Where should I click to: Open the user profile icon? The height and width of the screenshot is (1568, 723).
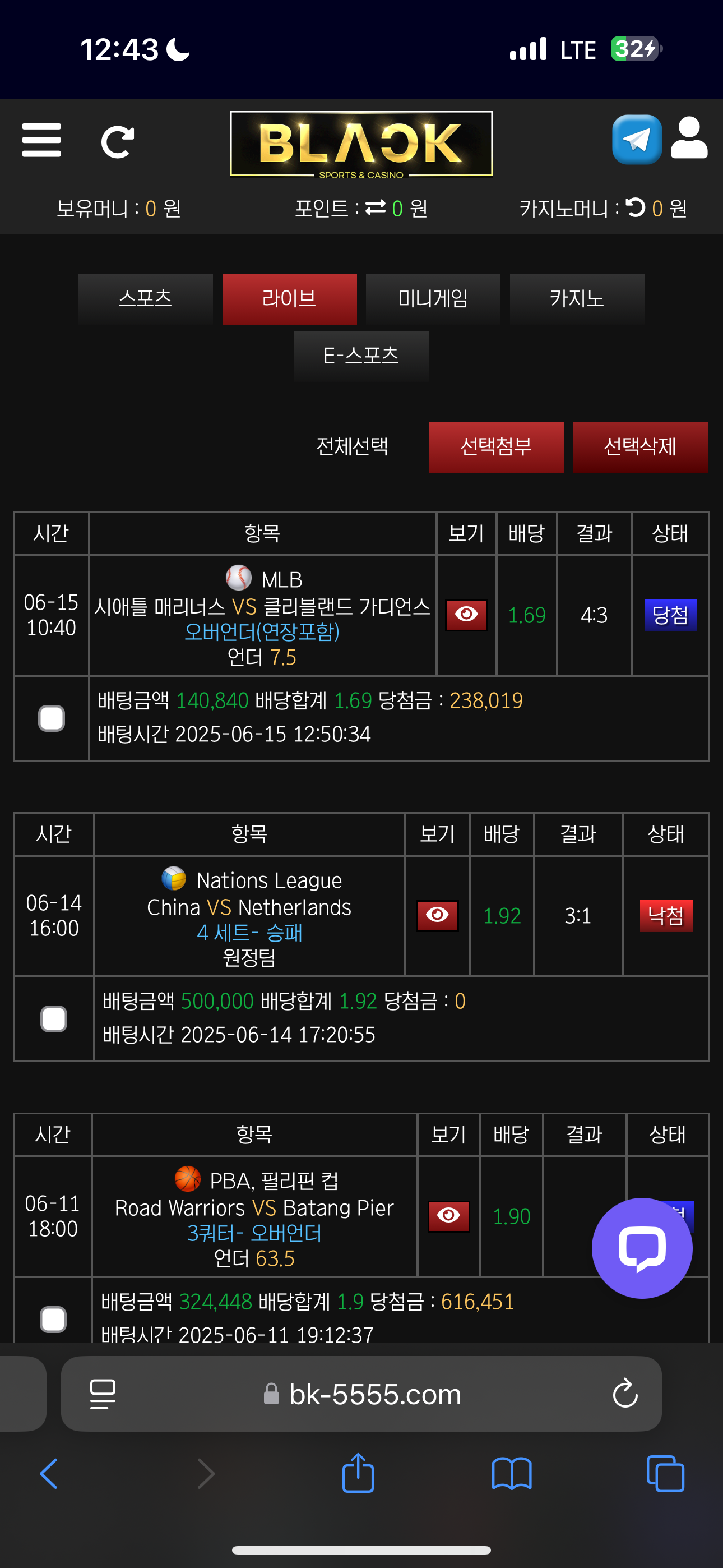point(689,139)
